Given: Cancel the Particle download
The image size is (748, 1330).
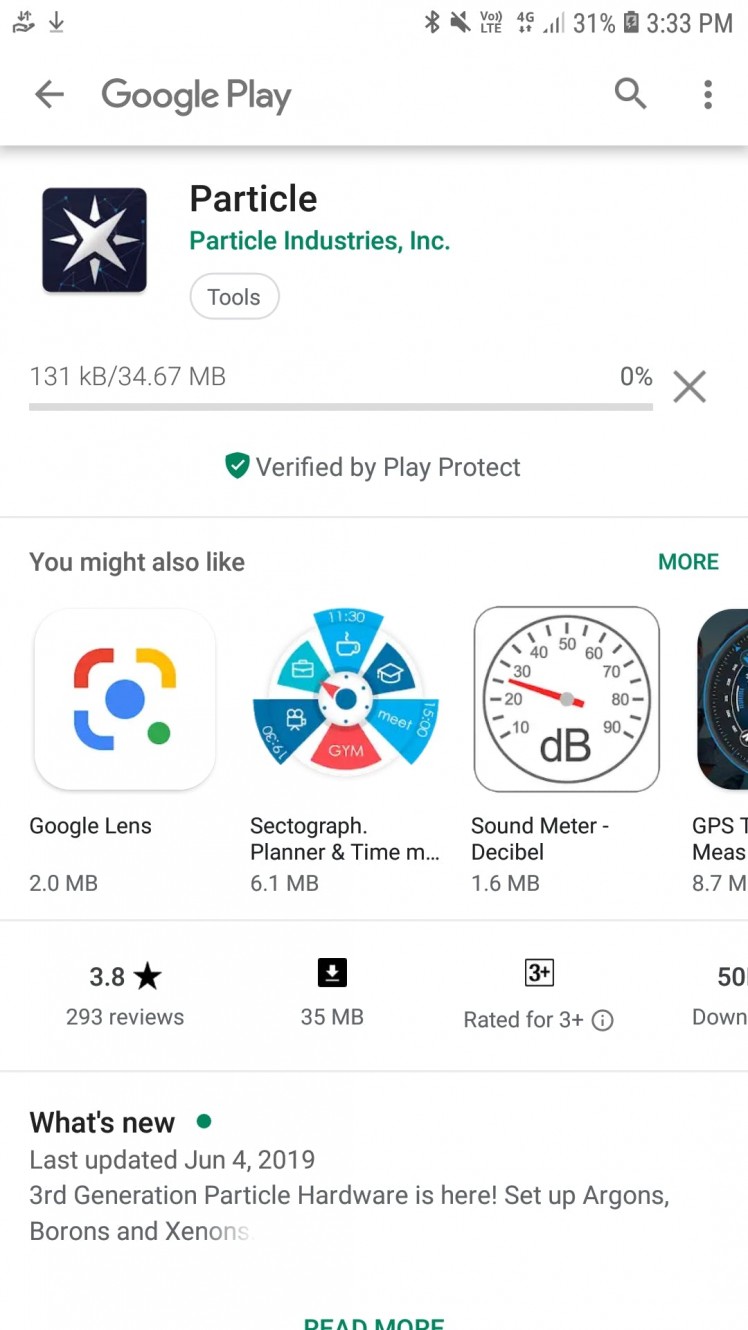Looking at the screenshot, I should tap(689, 386).
